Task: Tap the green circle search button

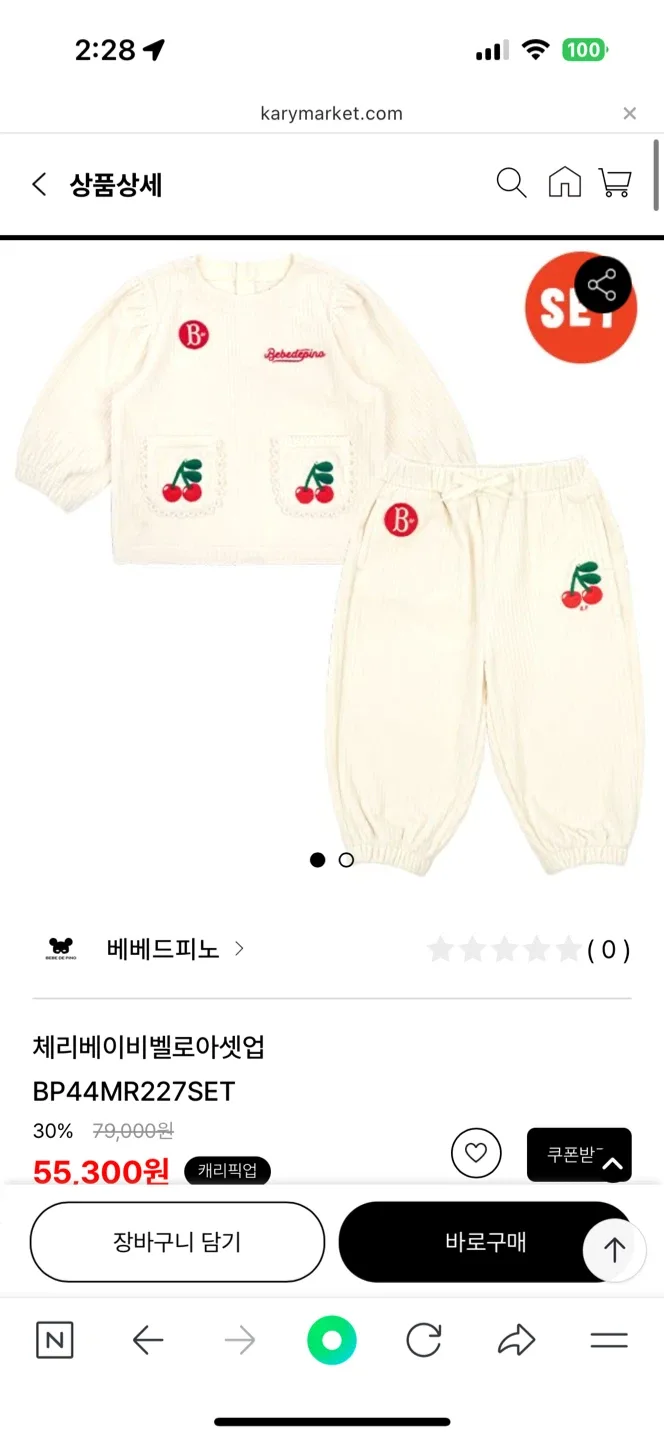Action: pyautogui.click(x=332, y=1340)
